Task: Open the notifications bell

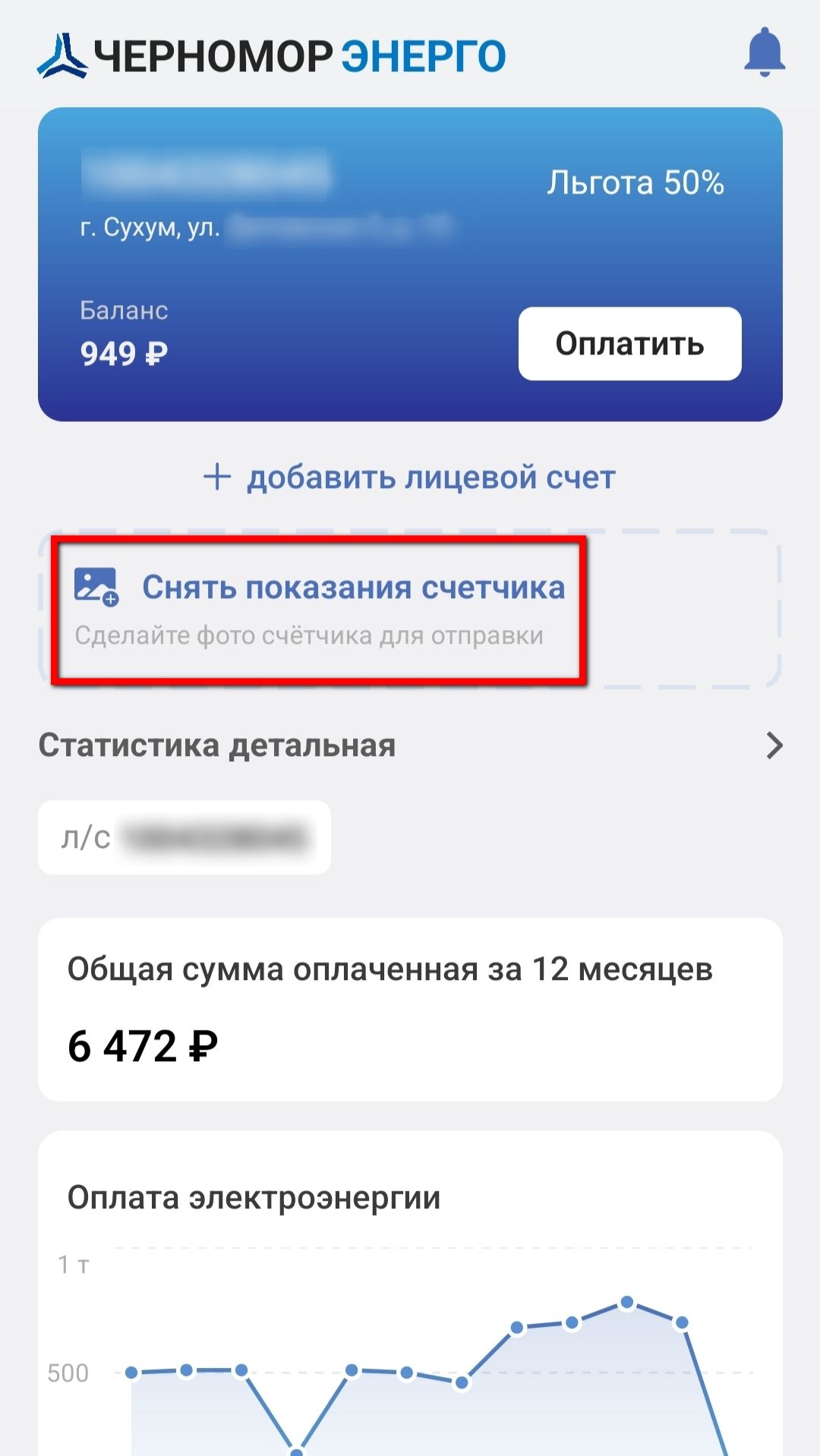Action: click(764, 52)
